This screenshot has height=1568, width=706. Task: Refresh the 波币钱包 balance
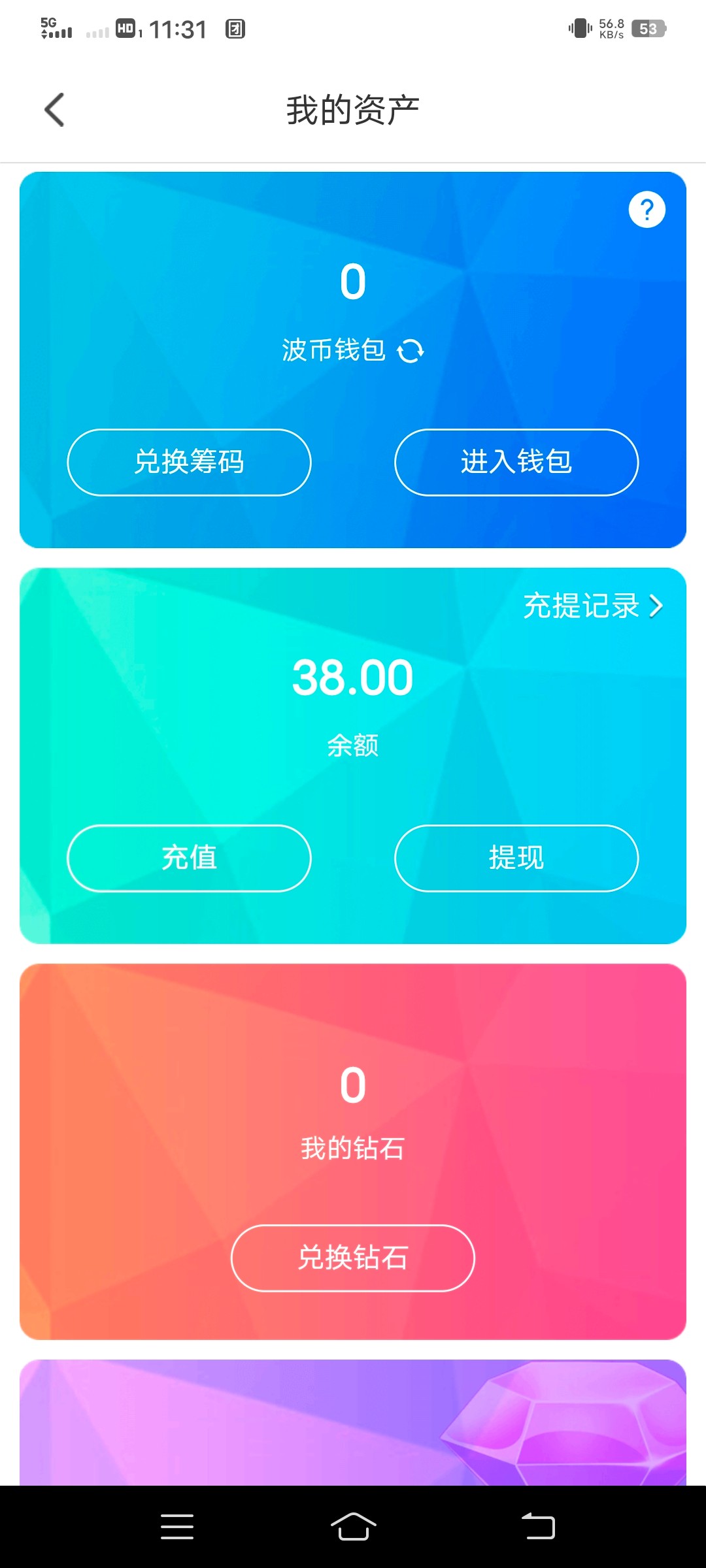point(411,351)
